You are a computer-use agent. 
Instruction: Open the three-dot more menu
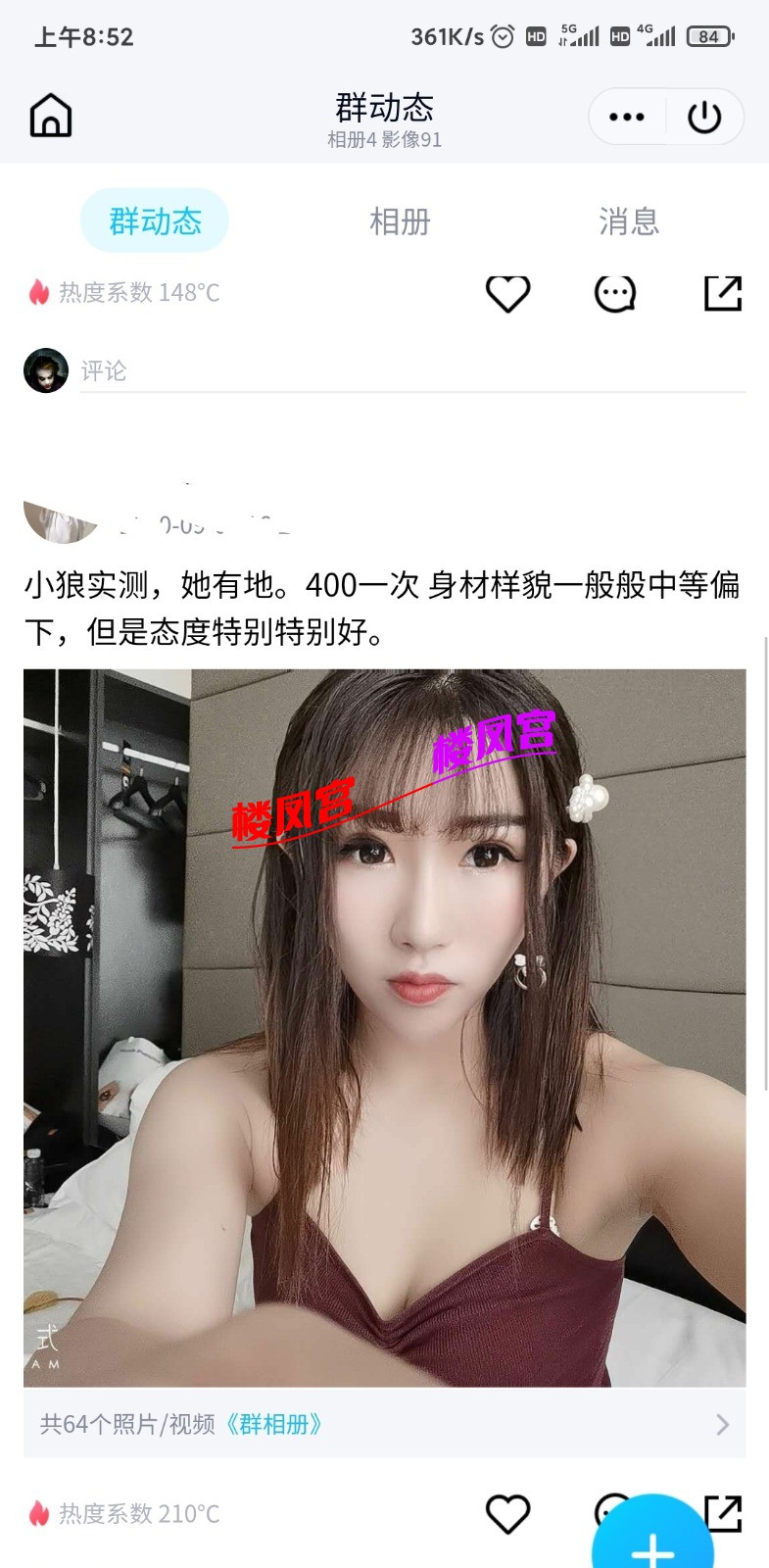click(626, 117)
